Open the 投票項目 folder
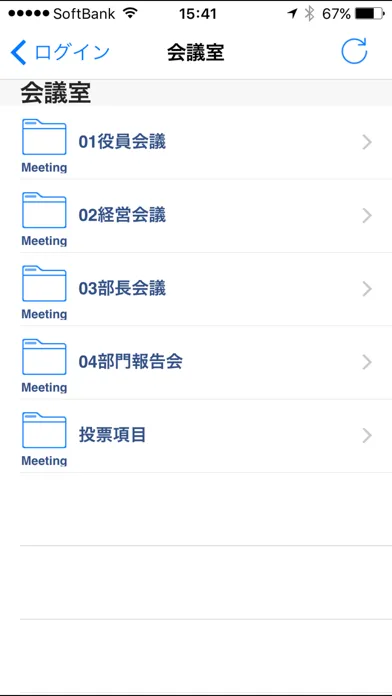This screenshot has width=392, height=696. click(196, 436)
